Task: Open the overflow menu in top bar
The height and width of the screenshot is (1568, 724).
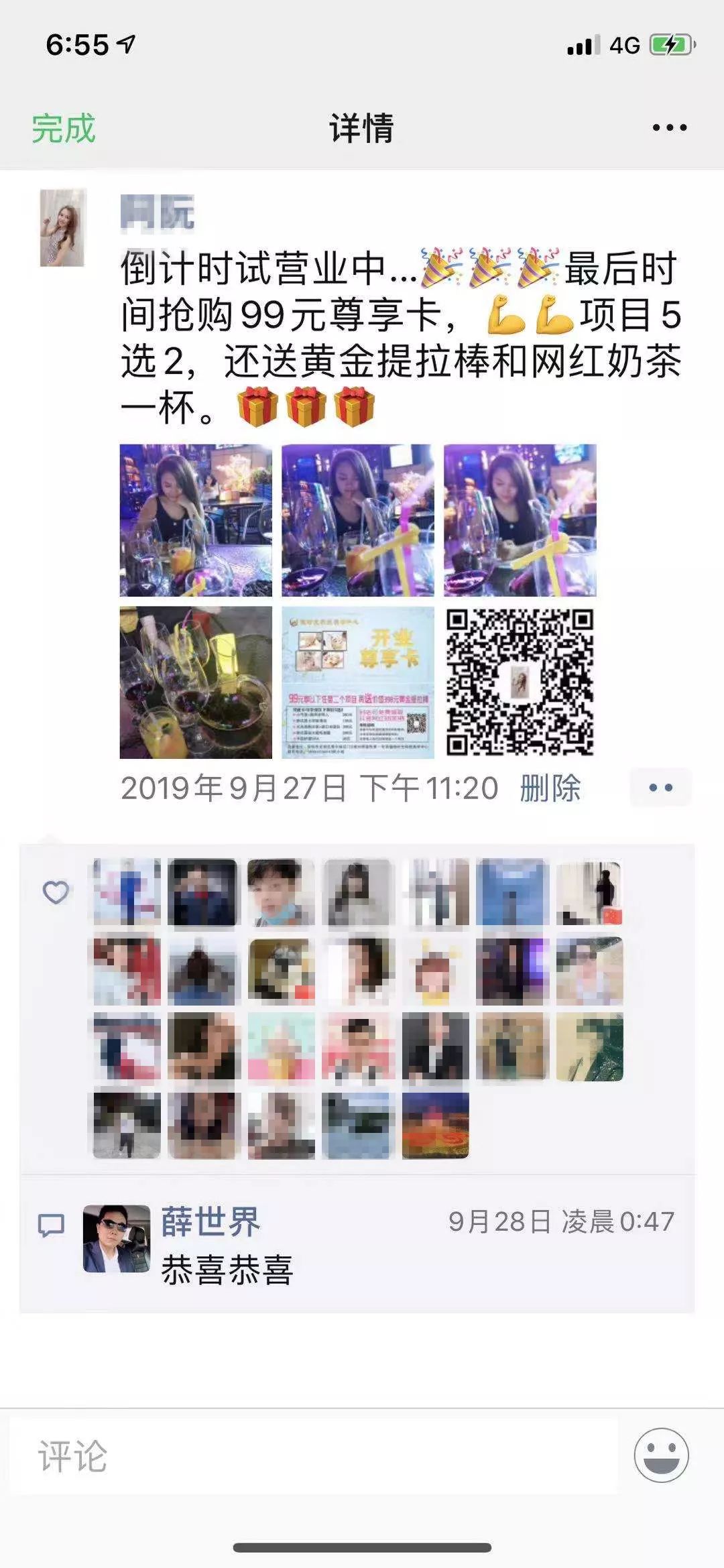Action: coord(669,128)
